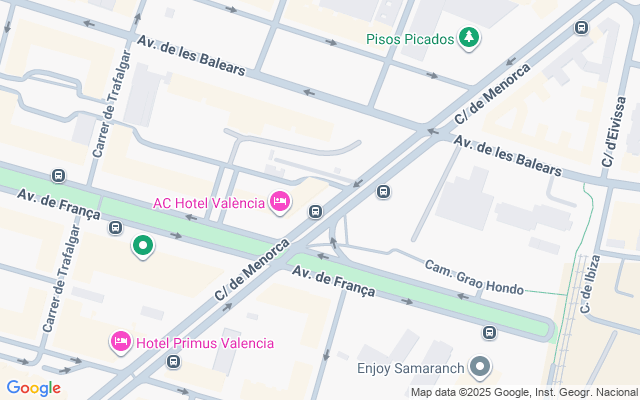This screenshot has height=400, width=640.
Task: Select the Hotel Primus Valencia pin
Action: pos(121,342)
